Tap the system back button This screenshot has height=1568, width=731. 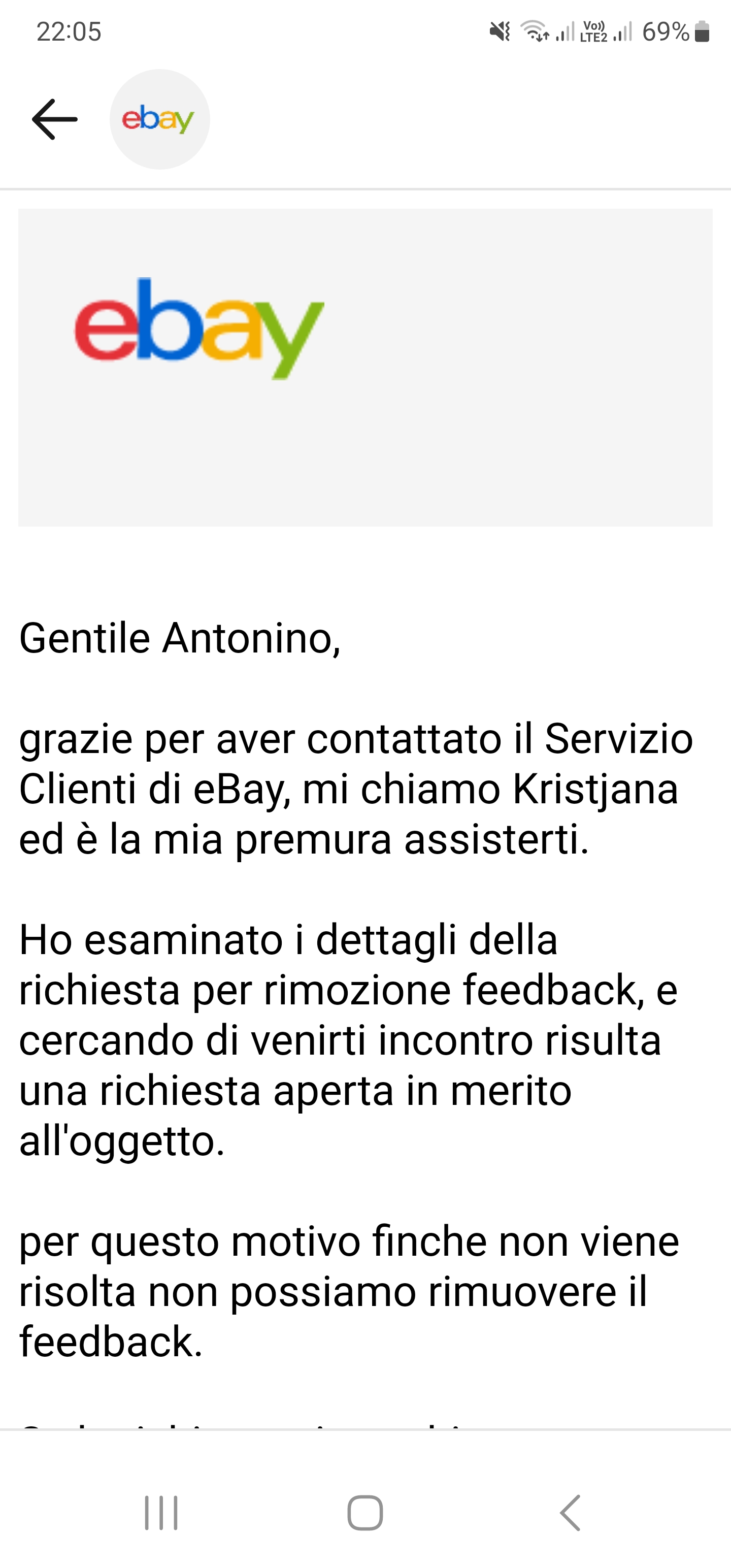570,1513
